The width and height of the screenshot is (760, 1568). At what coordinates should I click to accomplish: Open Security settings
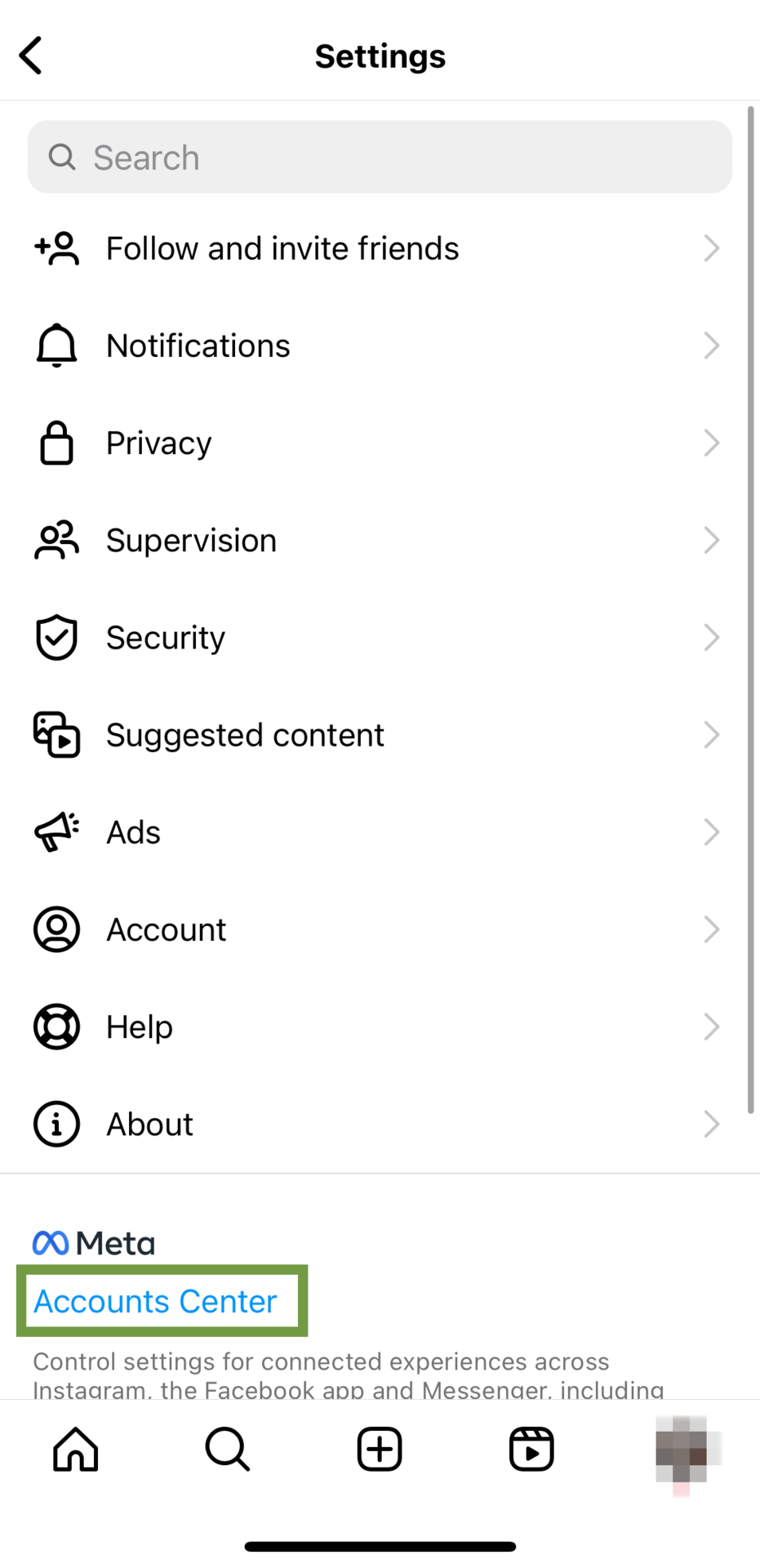[166, 637]
